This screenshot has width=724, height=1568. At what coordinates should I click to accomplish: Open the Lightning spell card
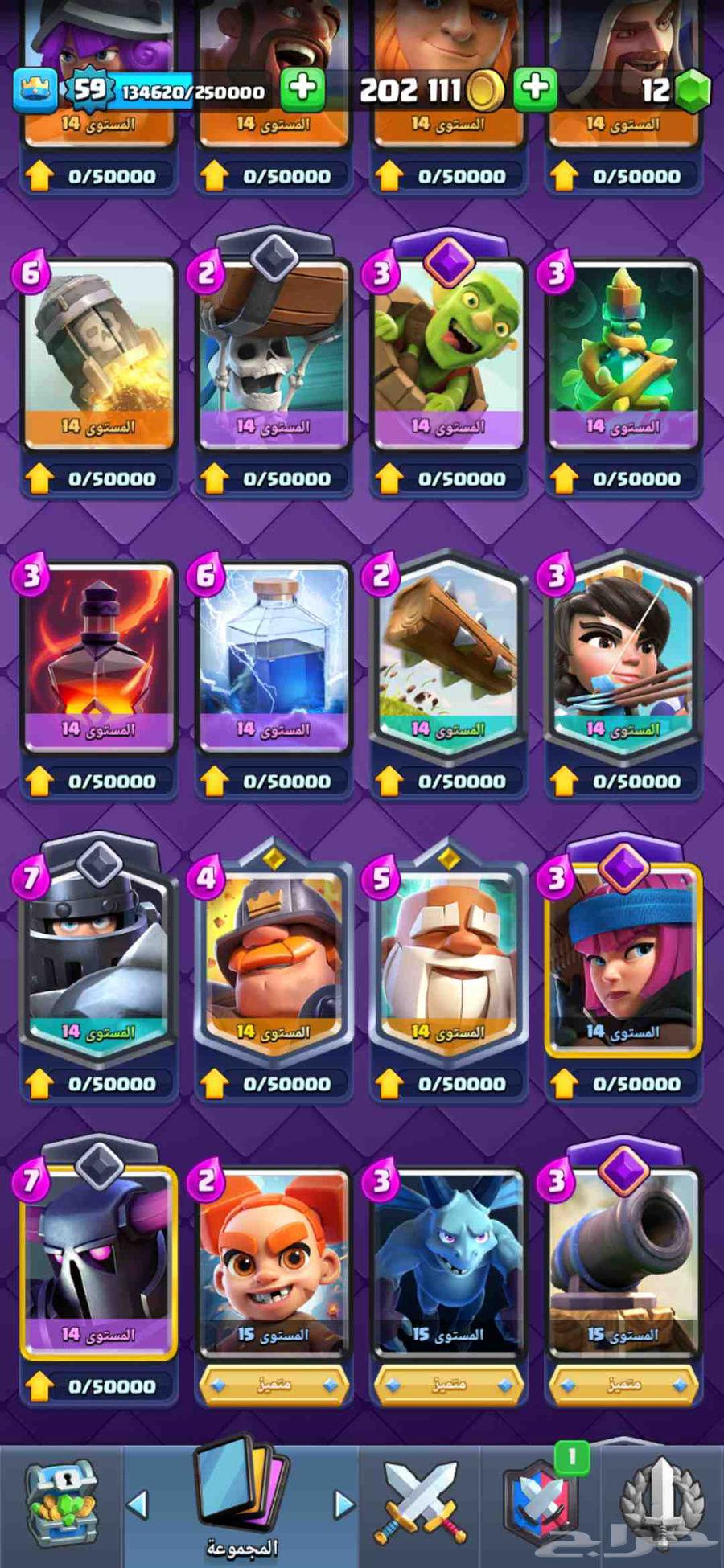tap(274, 655)
